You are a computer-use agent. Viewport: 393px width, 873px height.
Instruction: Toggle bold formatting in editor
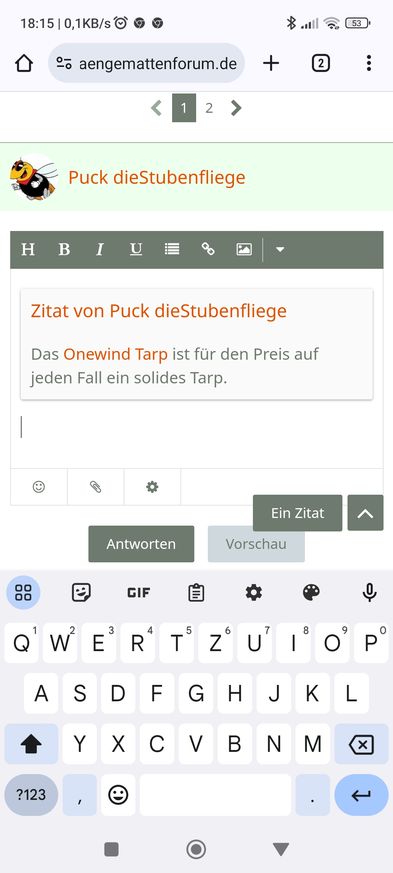click(x=64, y=249)
